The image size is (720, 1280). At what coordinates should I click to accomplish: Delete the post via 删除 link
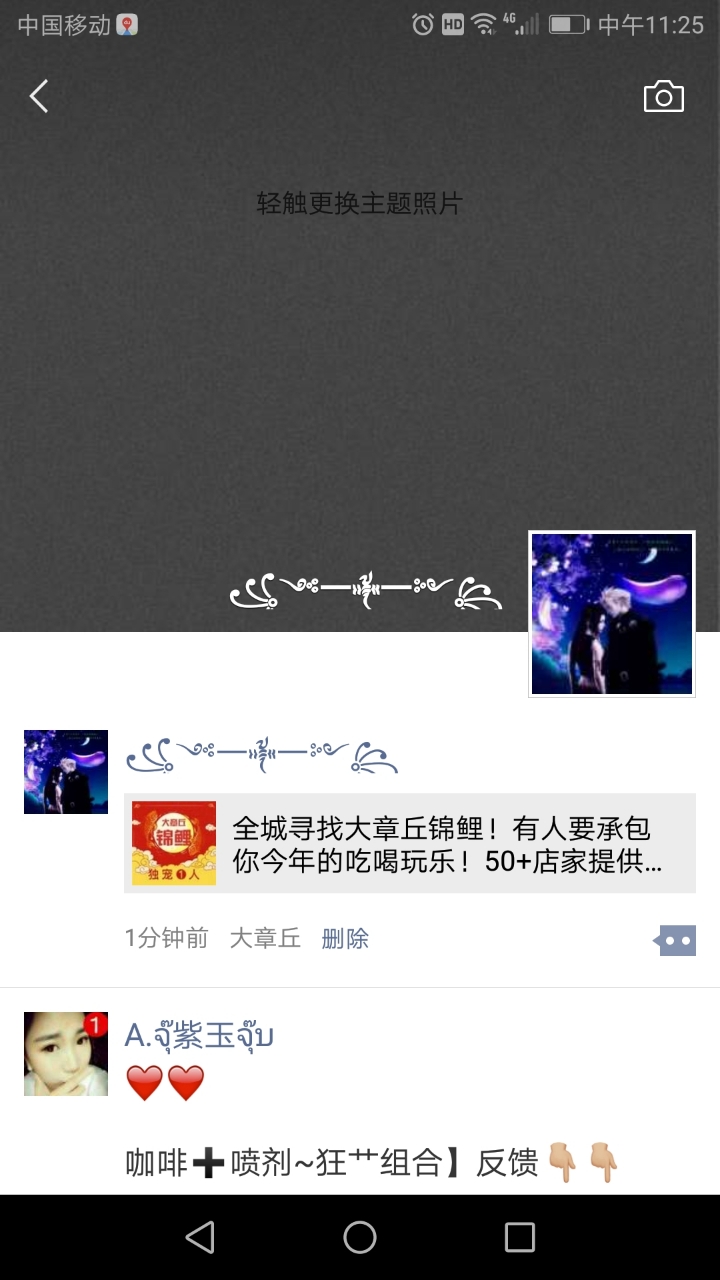(x=345, y=938)
